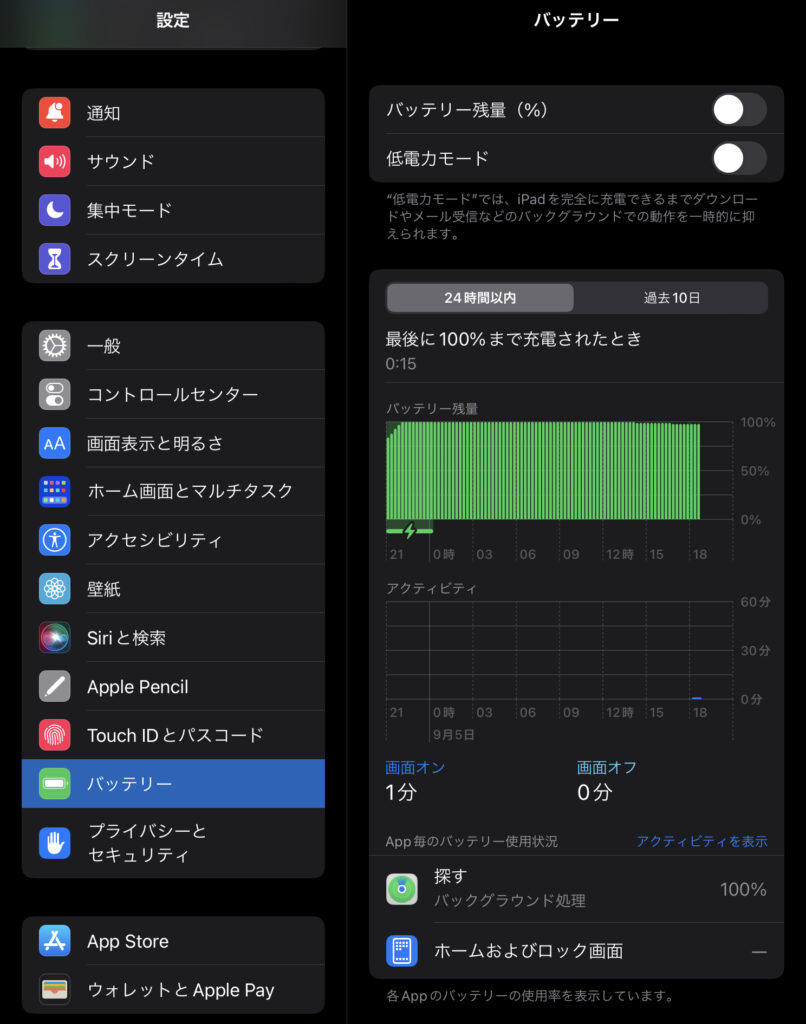Image resolution: width=806 pixels, height=1024 pixels.
Task: Turn on 低電力モード
Action: pyautogui.click(x=739, y=159)
